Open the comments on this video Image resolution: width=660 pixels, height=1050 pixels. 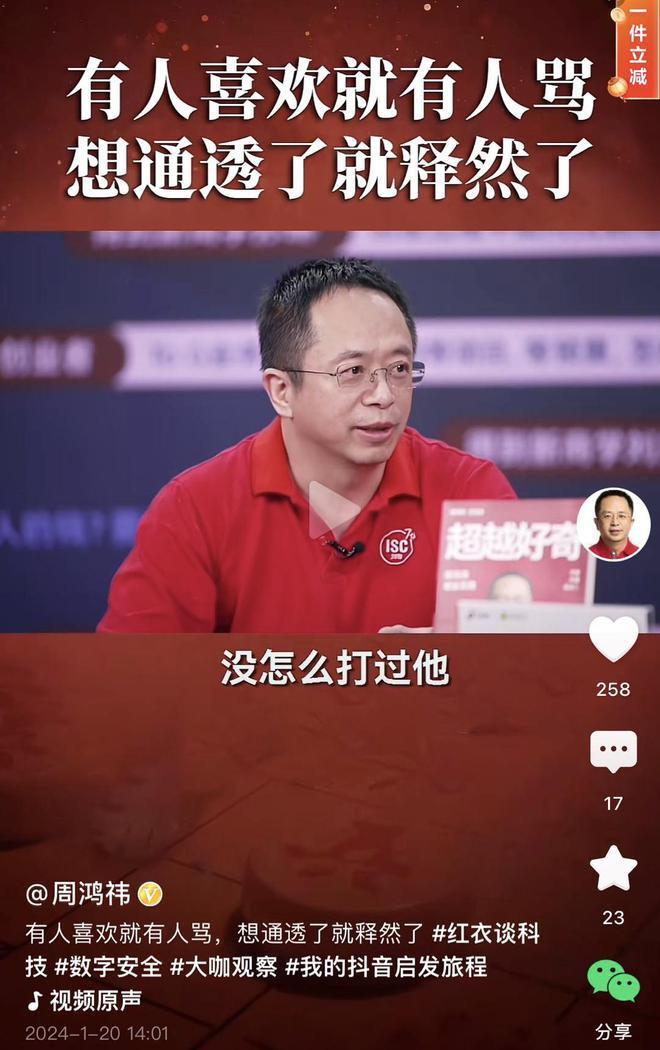tap(613, 753)
